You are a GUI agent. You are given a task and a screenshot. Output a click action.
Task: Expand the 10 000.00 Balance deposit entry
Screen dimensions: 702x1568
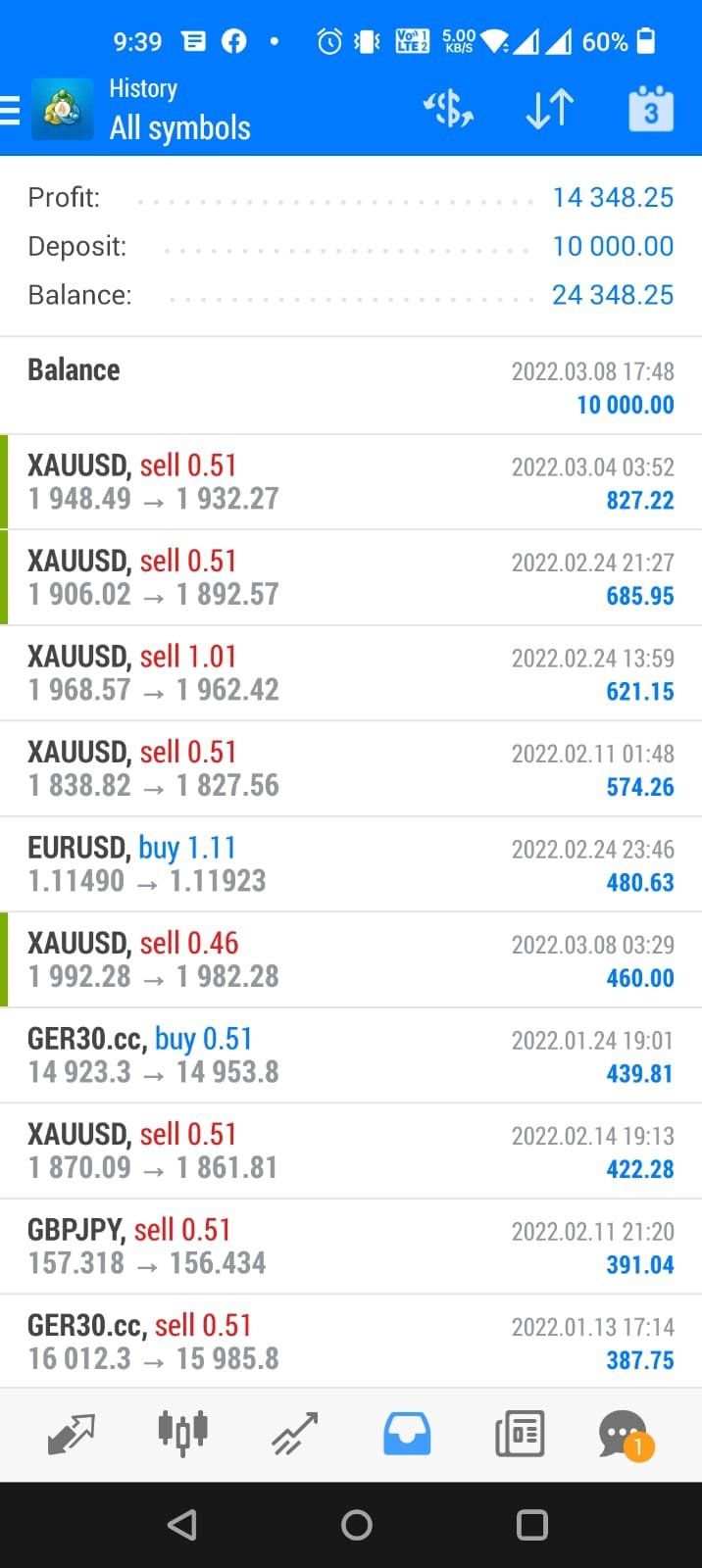pyautogui.click(x=351, y=386)
